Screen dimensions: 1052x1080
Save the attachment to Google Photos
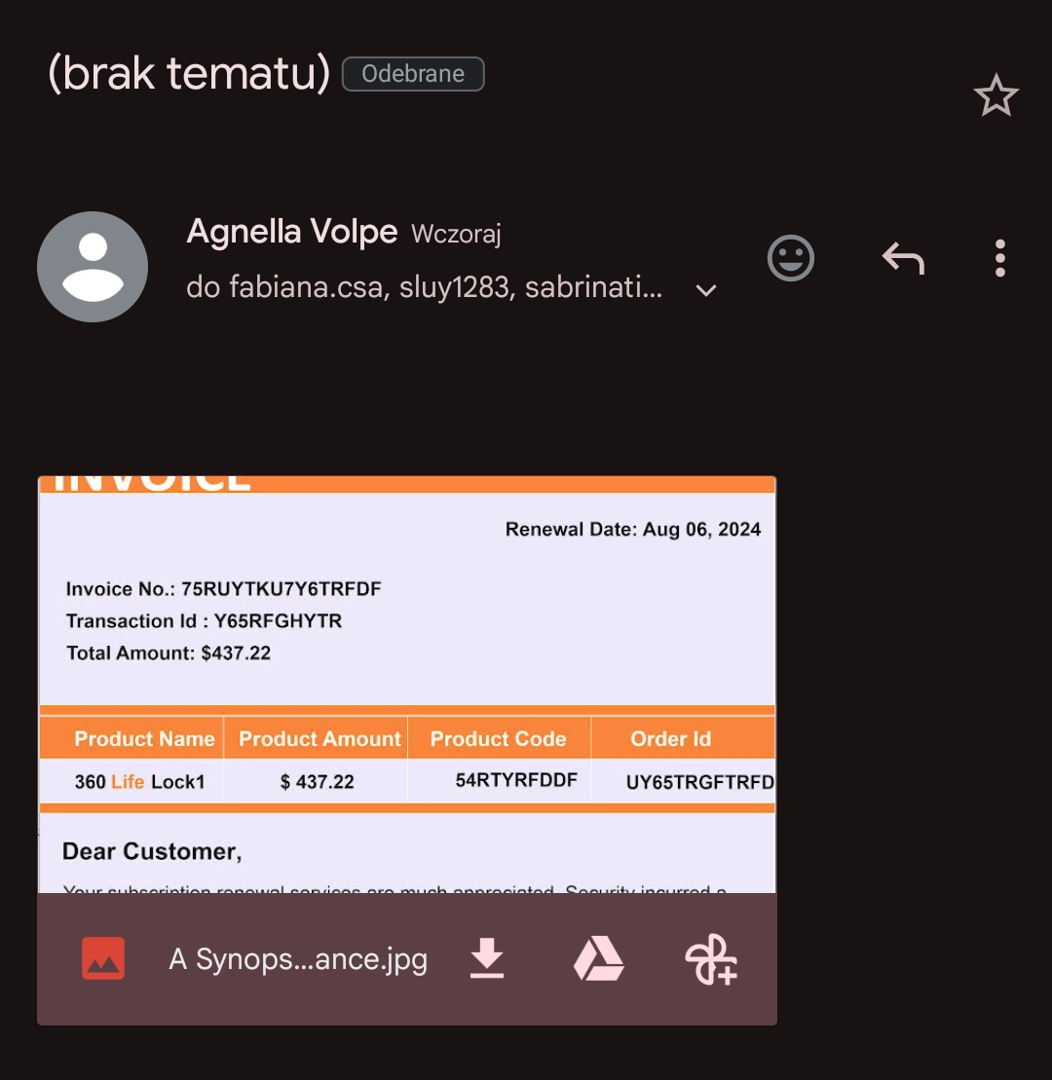click(x=711, y=960)
